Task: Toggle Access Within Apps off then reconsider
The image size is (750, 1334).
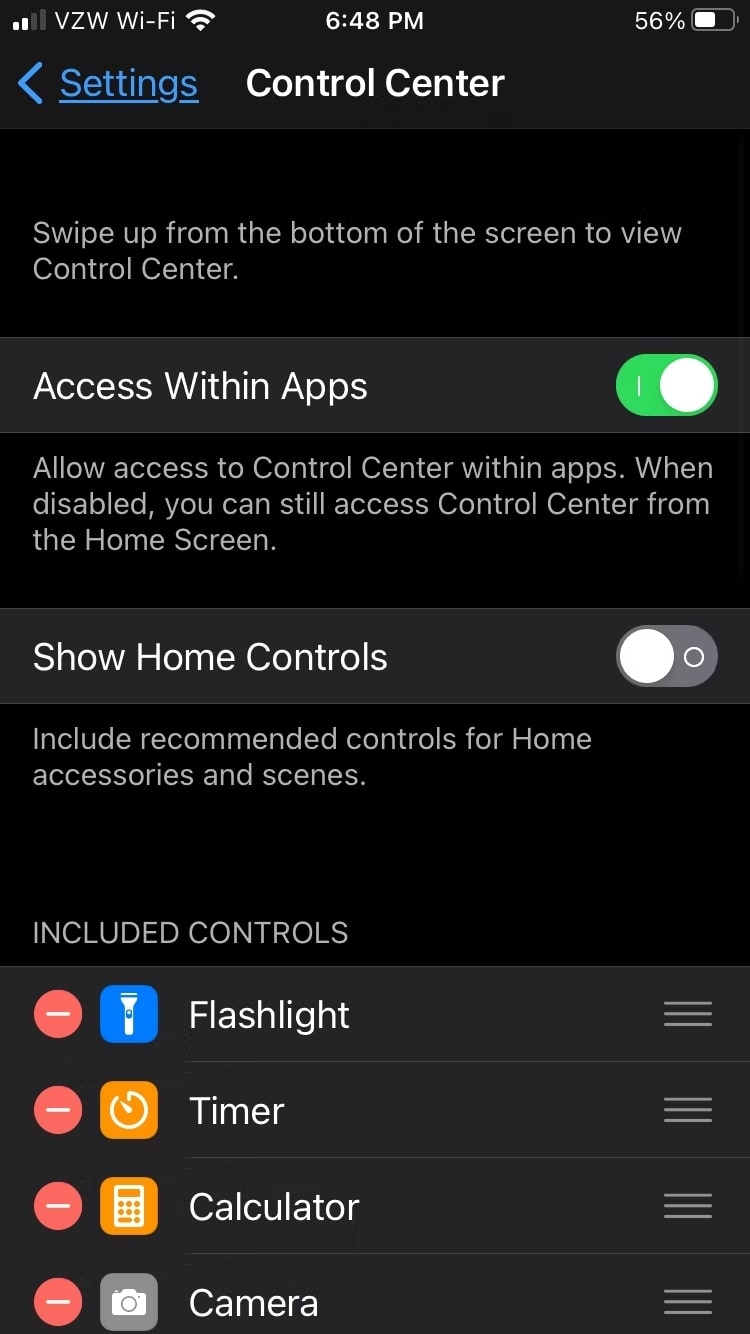Action: click(x=667, y=385)
